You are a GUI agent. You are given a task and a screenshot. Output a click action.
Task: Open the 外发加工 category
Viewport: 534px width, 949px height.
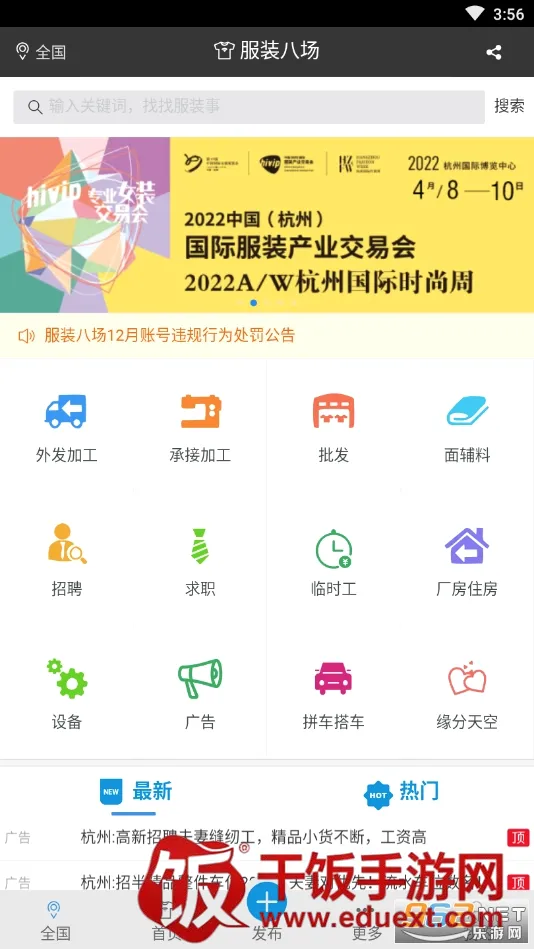[x=67, y=428]
